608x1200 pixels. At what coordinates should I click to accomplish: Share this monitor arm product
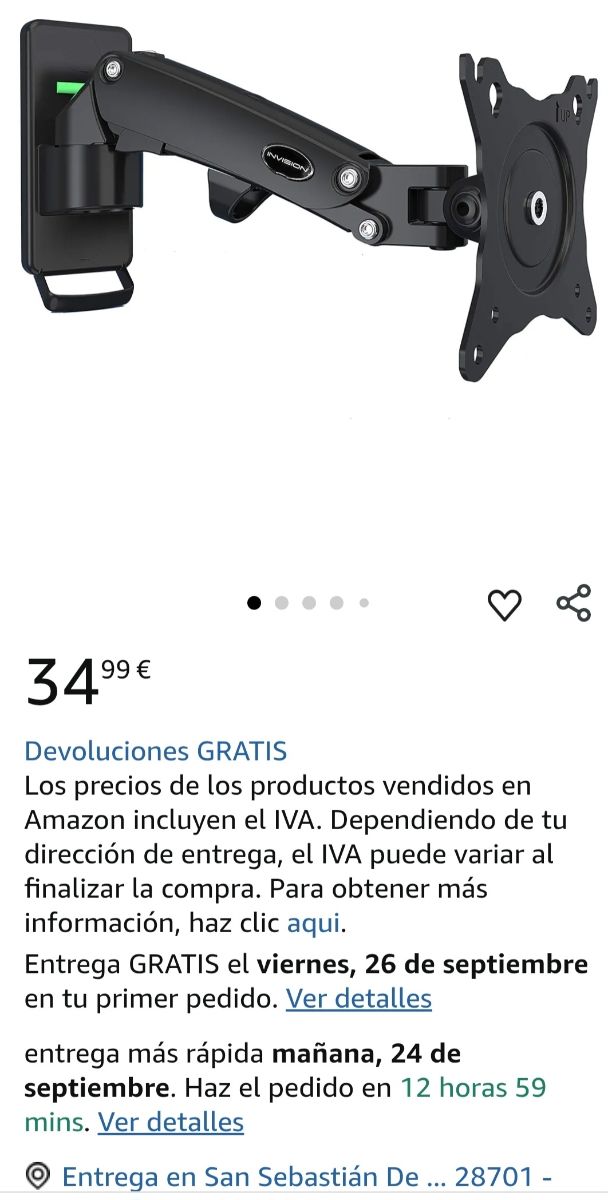pos(573,604)
